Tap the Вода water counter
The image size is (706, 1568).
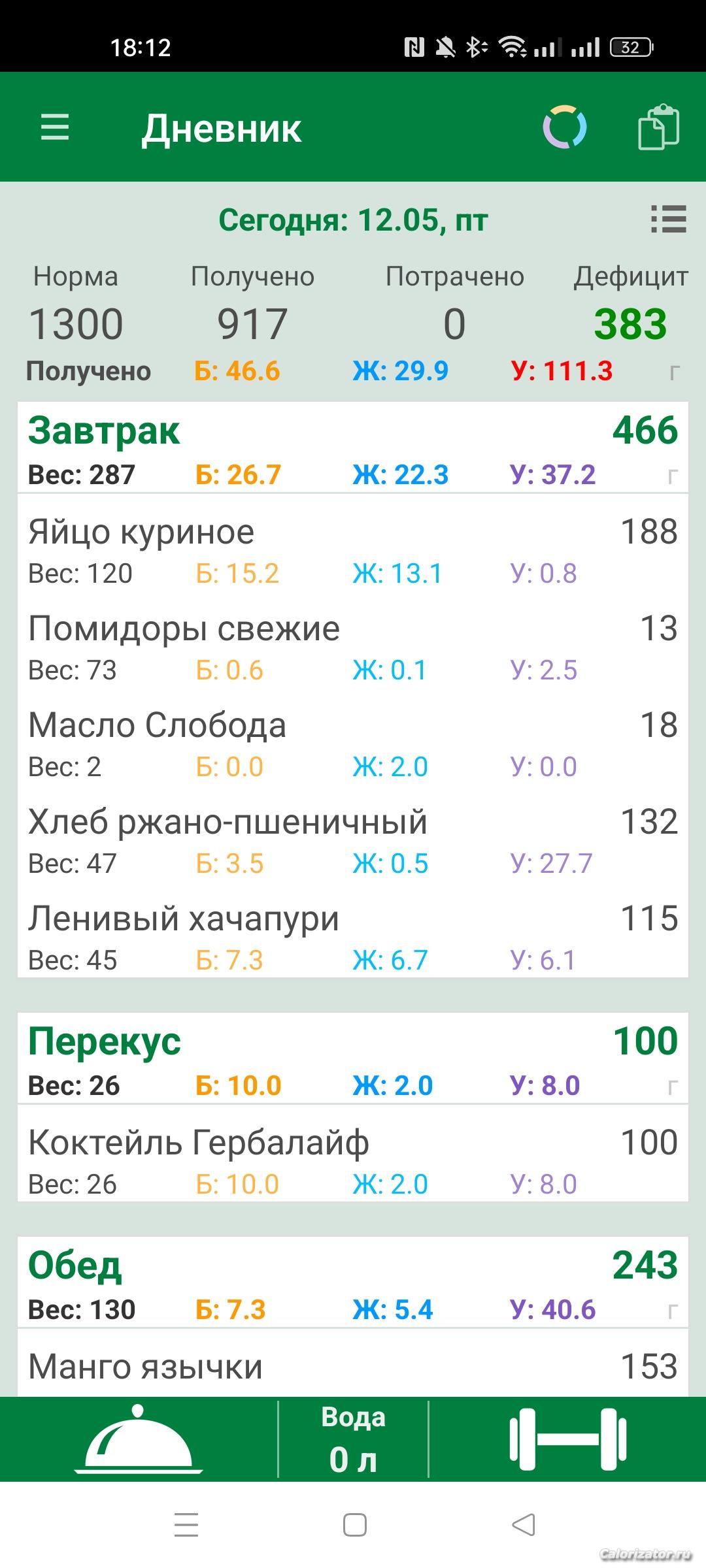(353, 1439)
